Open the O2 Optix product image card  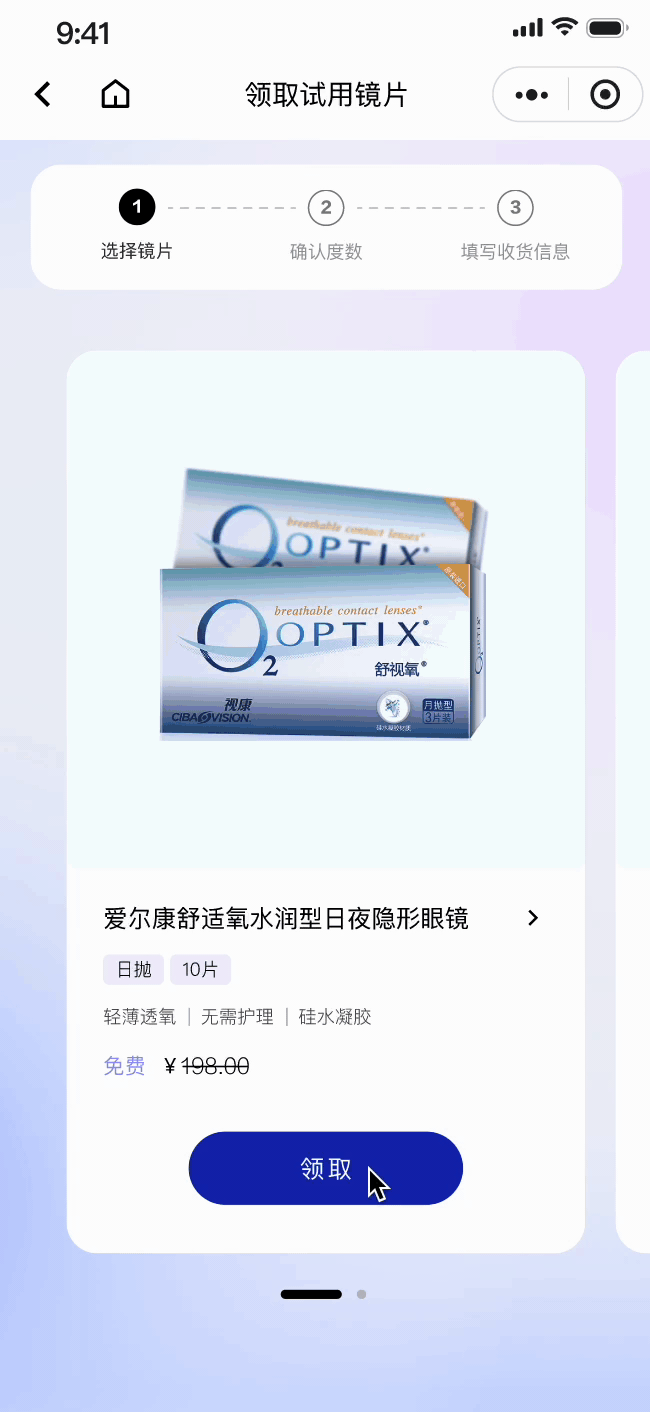click(326, 610)
